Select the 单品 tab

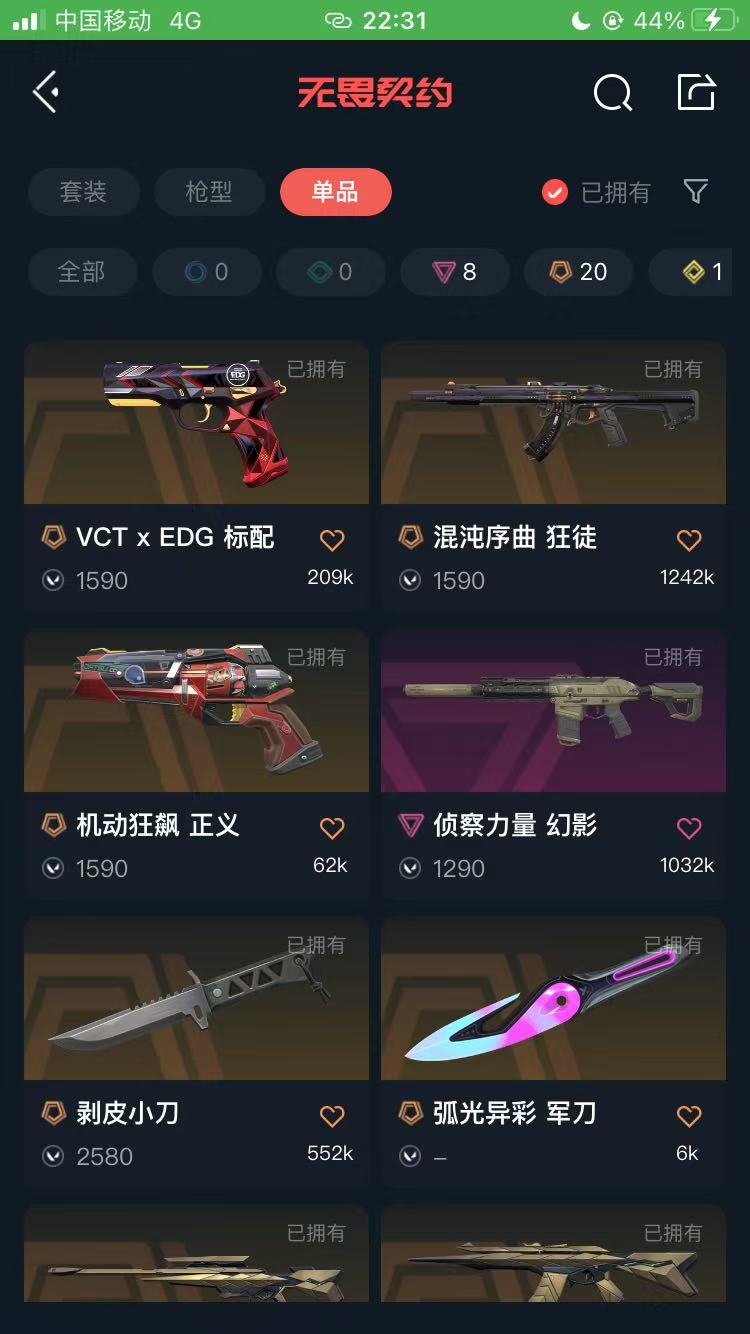pos(335,192)
